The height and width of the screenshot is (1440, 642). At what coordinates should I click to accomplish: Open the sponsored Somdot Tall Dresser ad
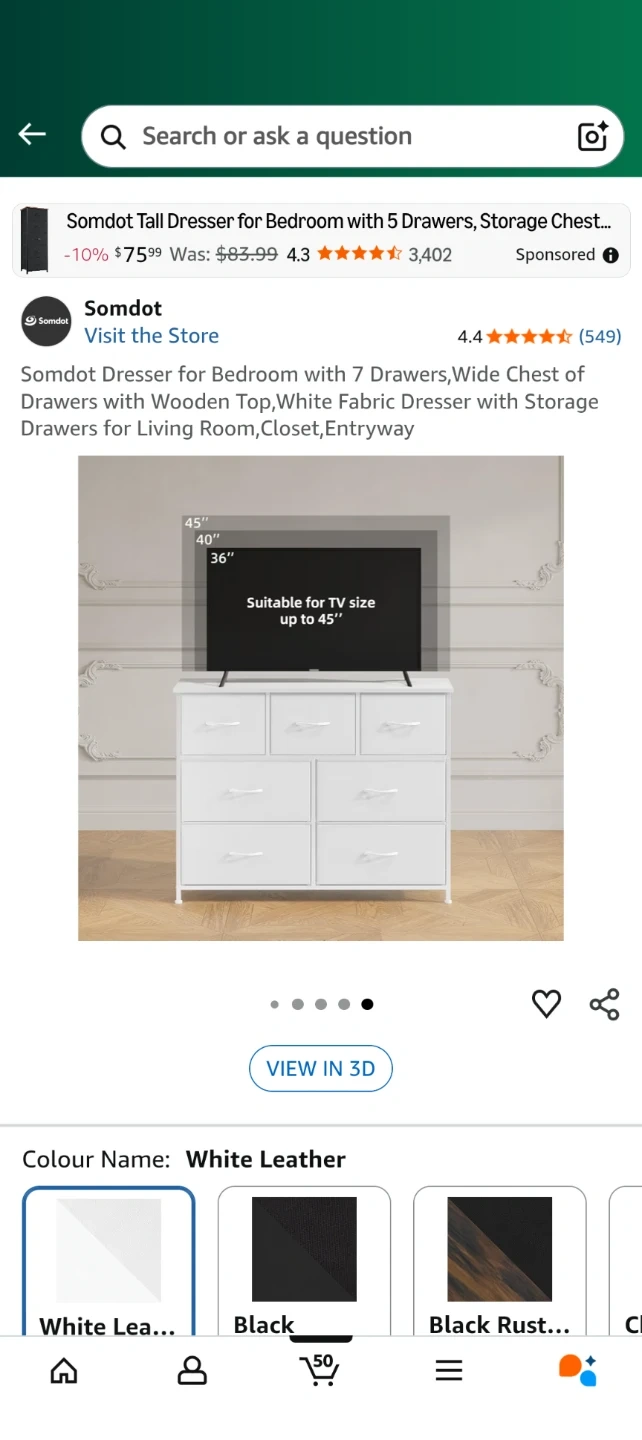320,239
